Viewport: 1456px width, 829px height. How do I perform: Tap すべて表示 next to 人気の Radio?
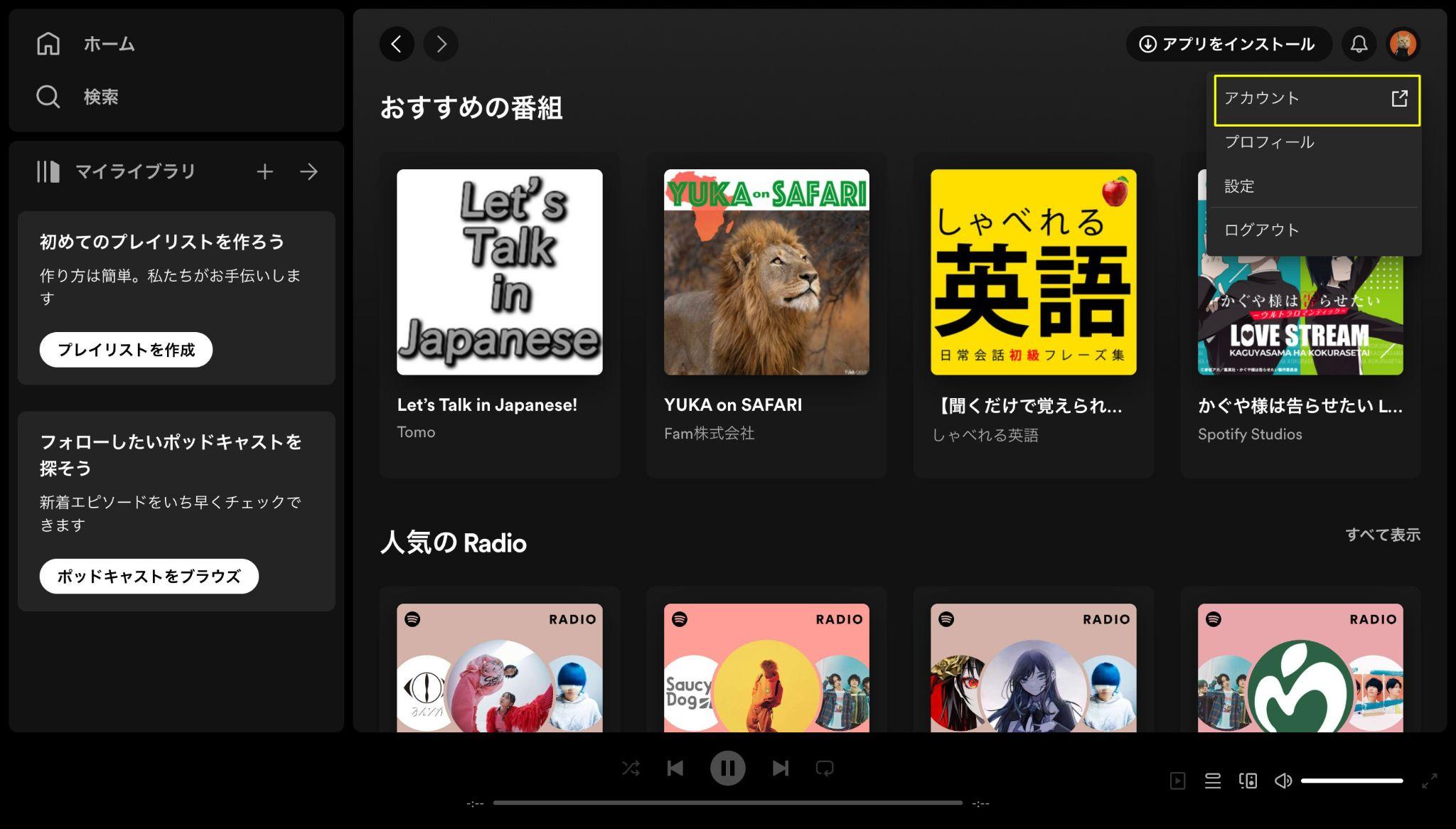pos(1382,535)
